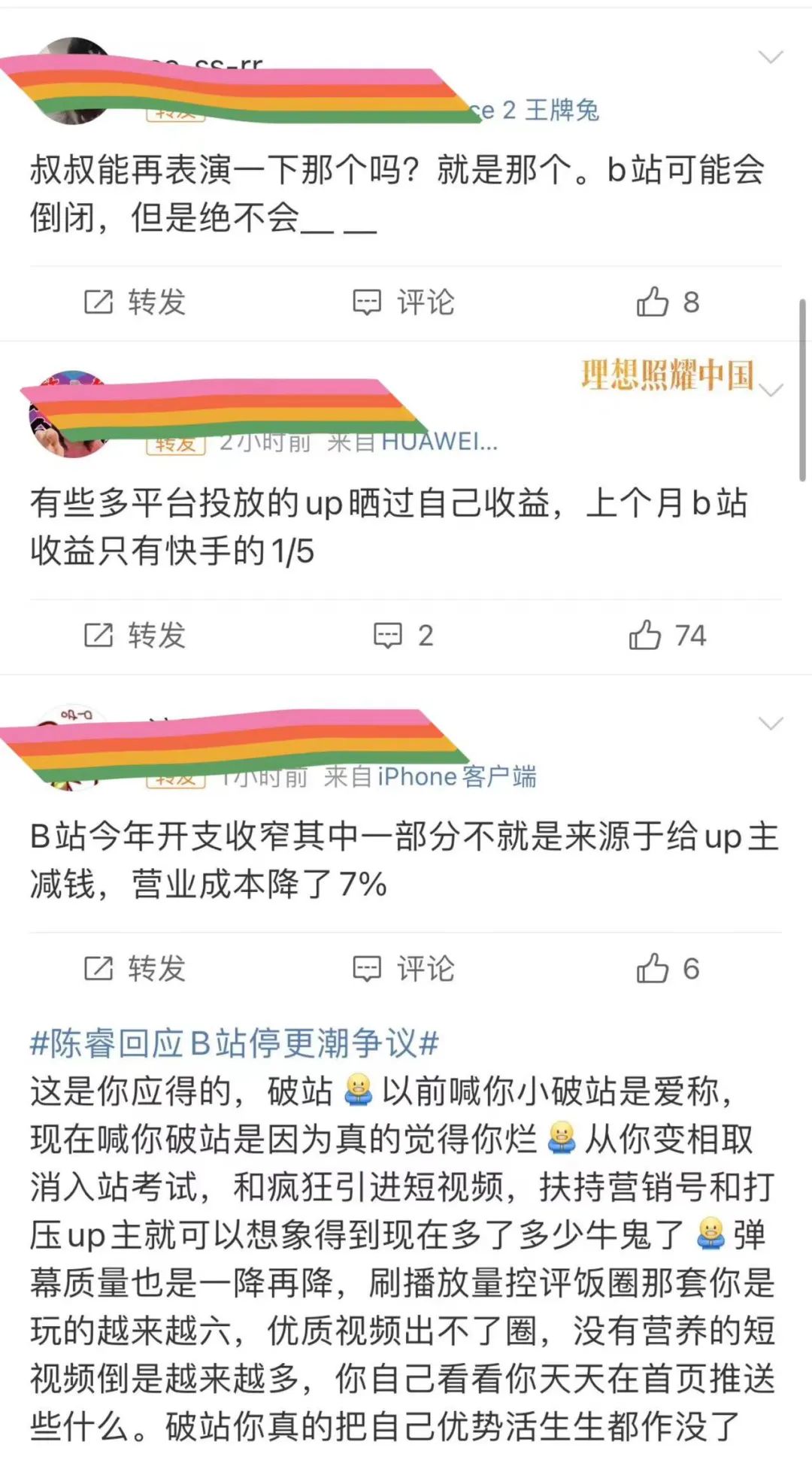The image size is (812, 1460).
Task: Like the post with 8 likes
Action: click(668, 302)
